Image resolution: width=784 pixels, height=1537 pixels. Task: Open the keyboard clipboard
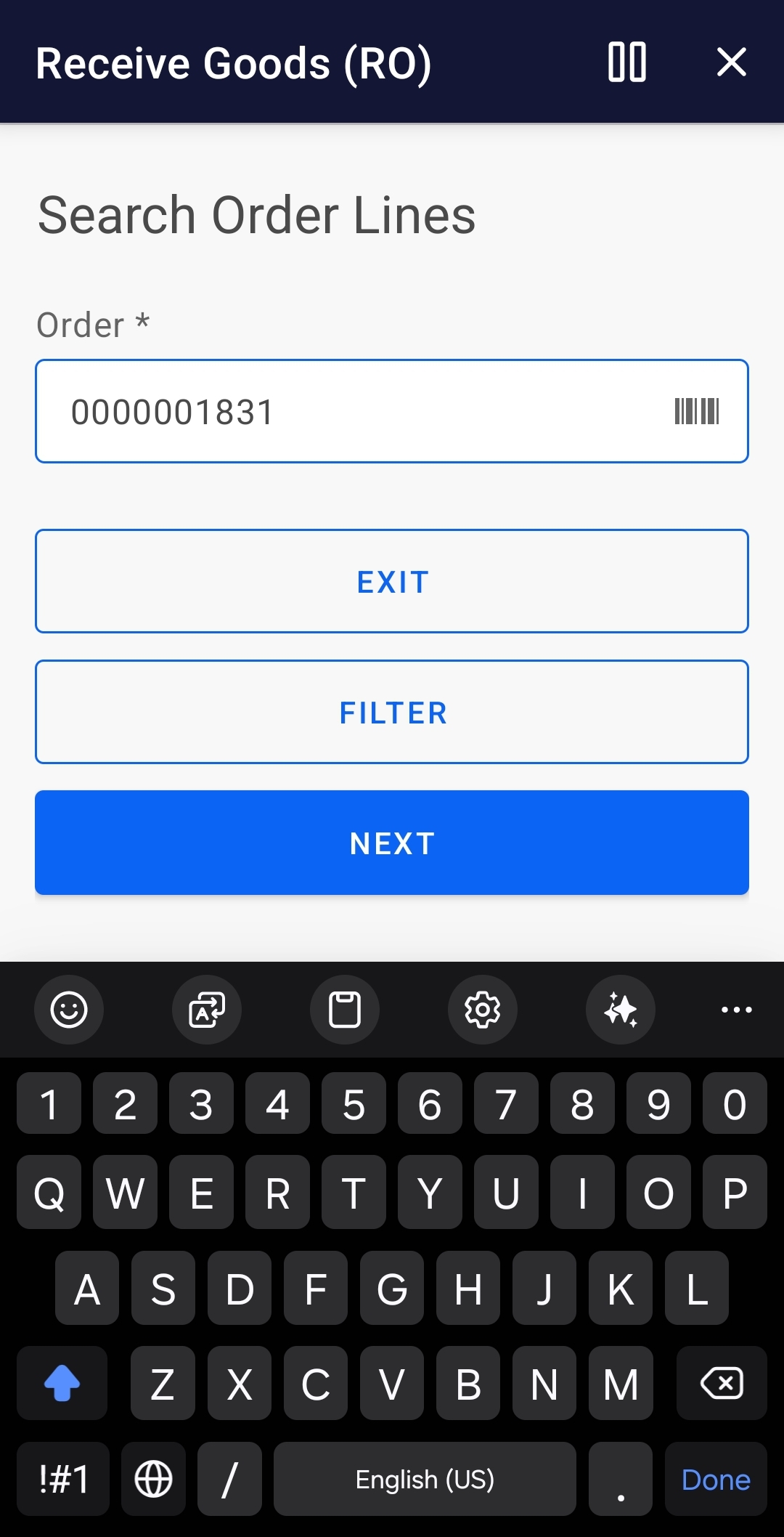344,1010
